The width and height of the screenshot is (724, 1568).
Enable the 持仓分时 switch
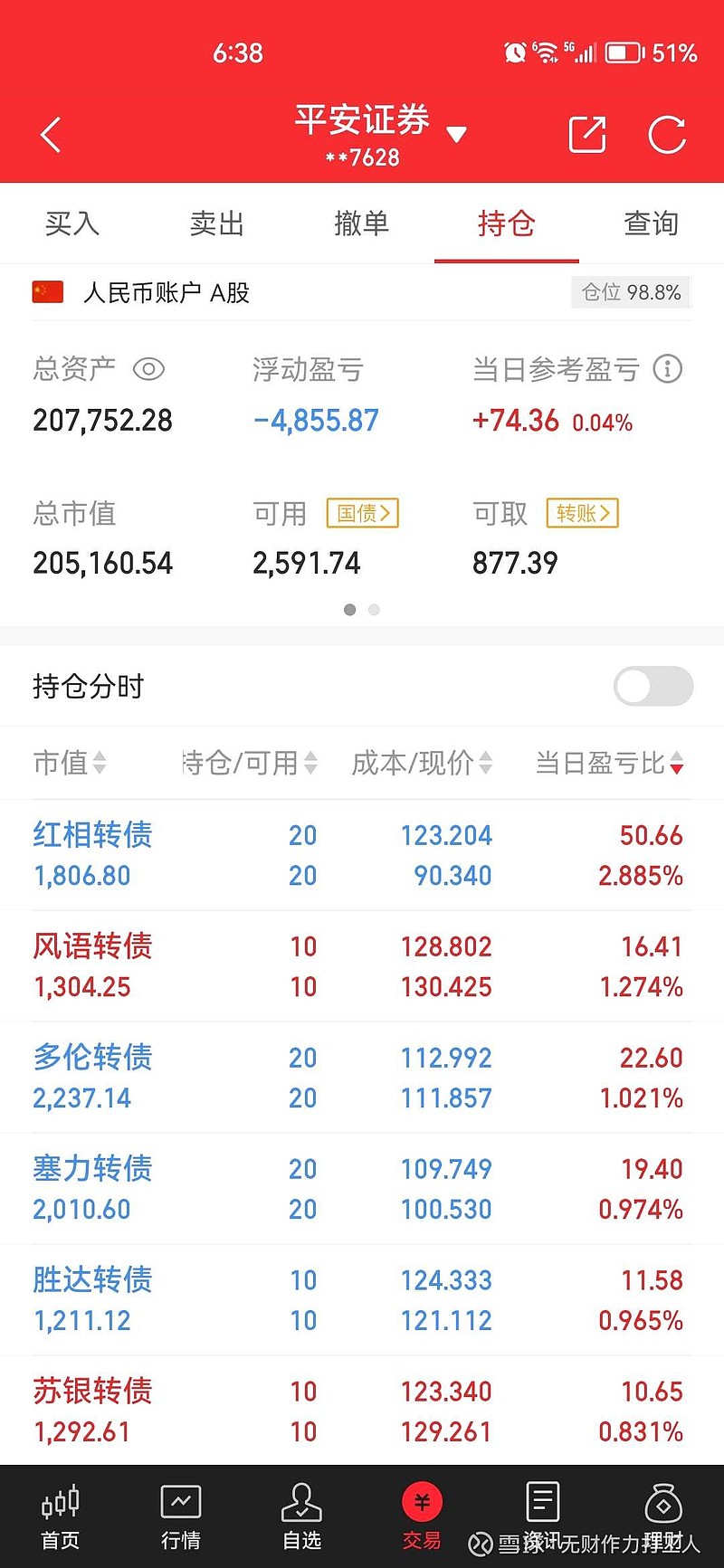click(653, 687)
